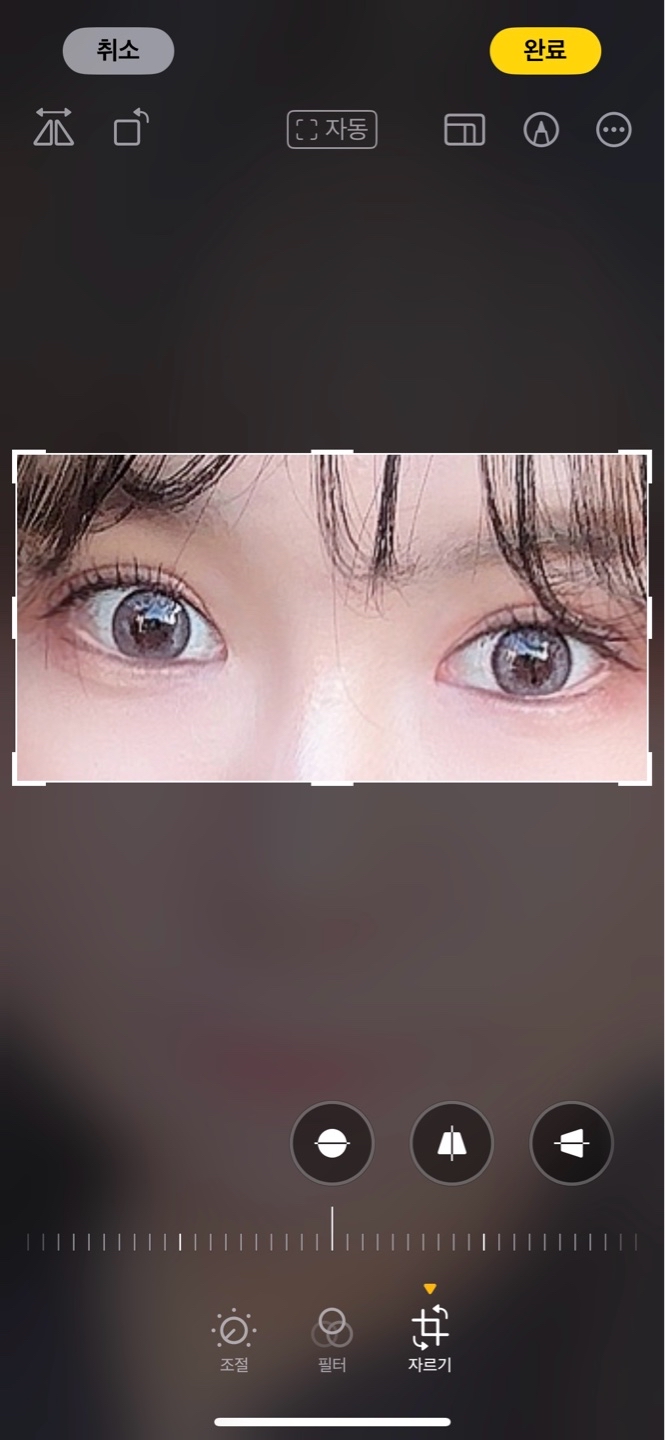The image size is (665, 1440).
Task: Select the vertical perspective adjustment
Action: coord(452,1144)
